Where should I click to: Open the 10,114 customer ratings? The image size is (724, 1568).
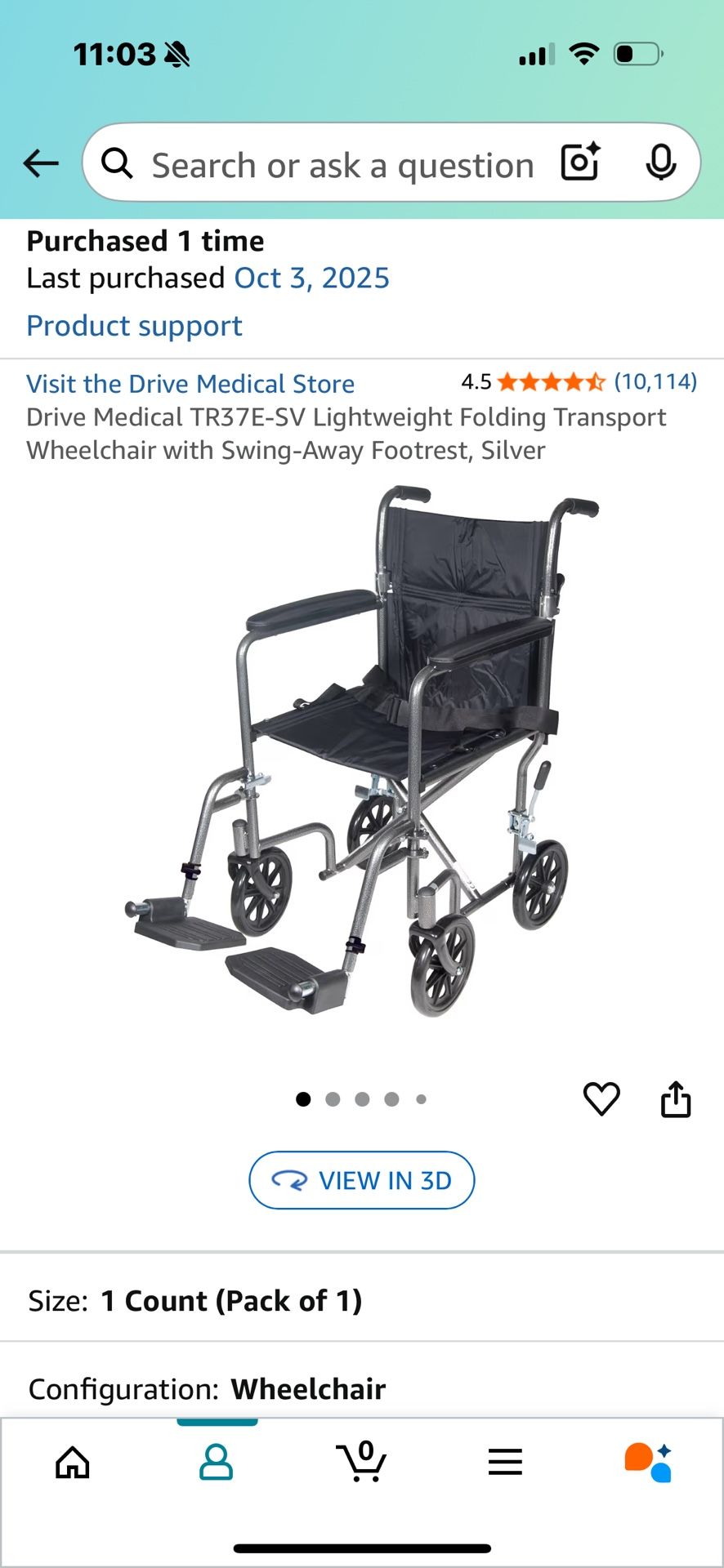click(656, 382)
